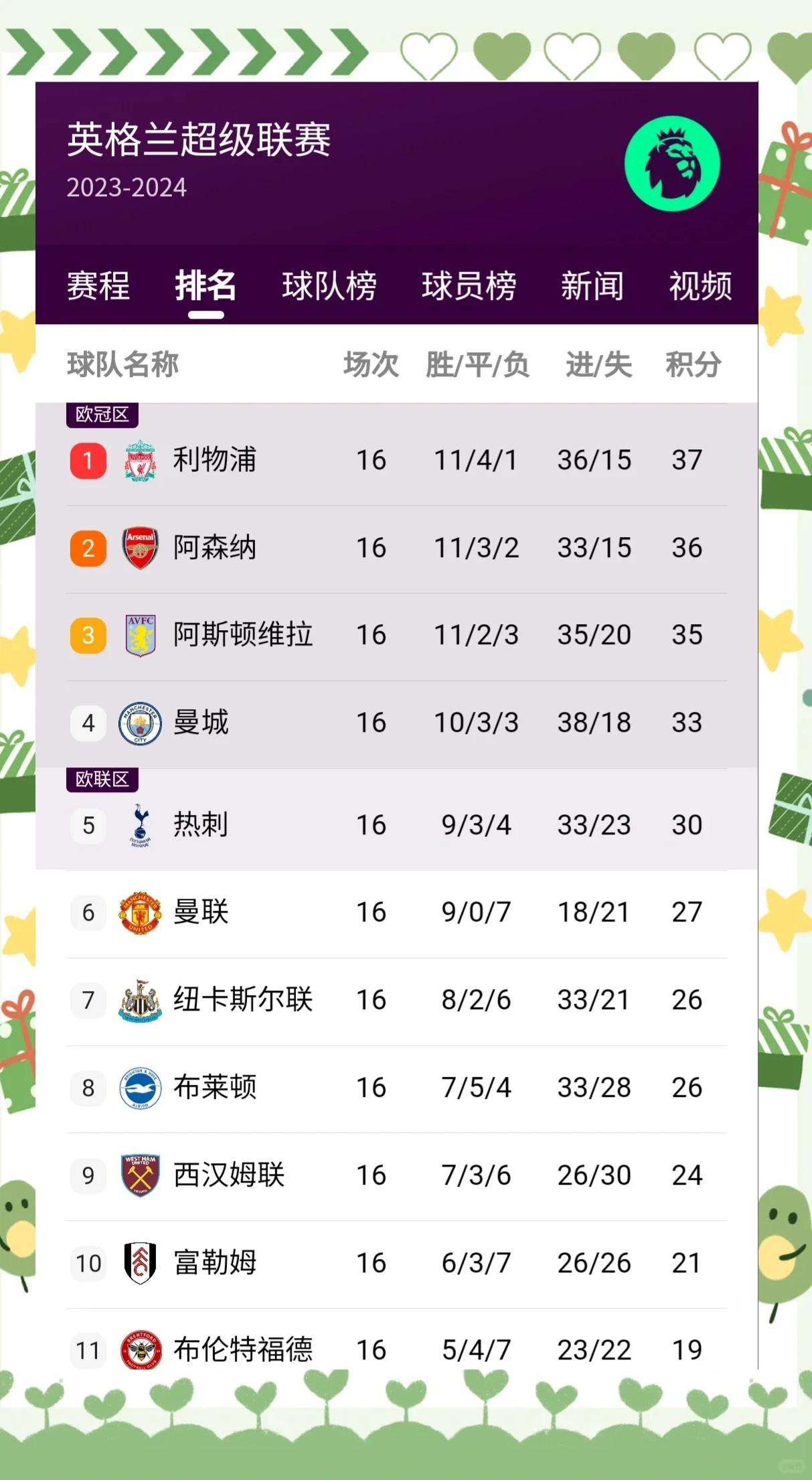
Task: Select the Aston Villa crest icon
Action: (139, 635)
